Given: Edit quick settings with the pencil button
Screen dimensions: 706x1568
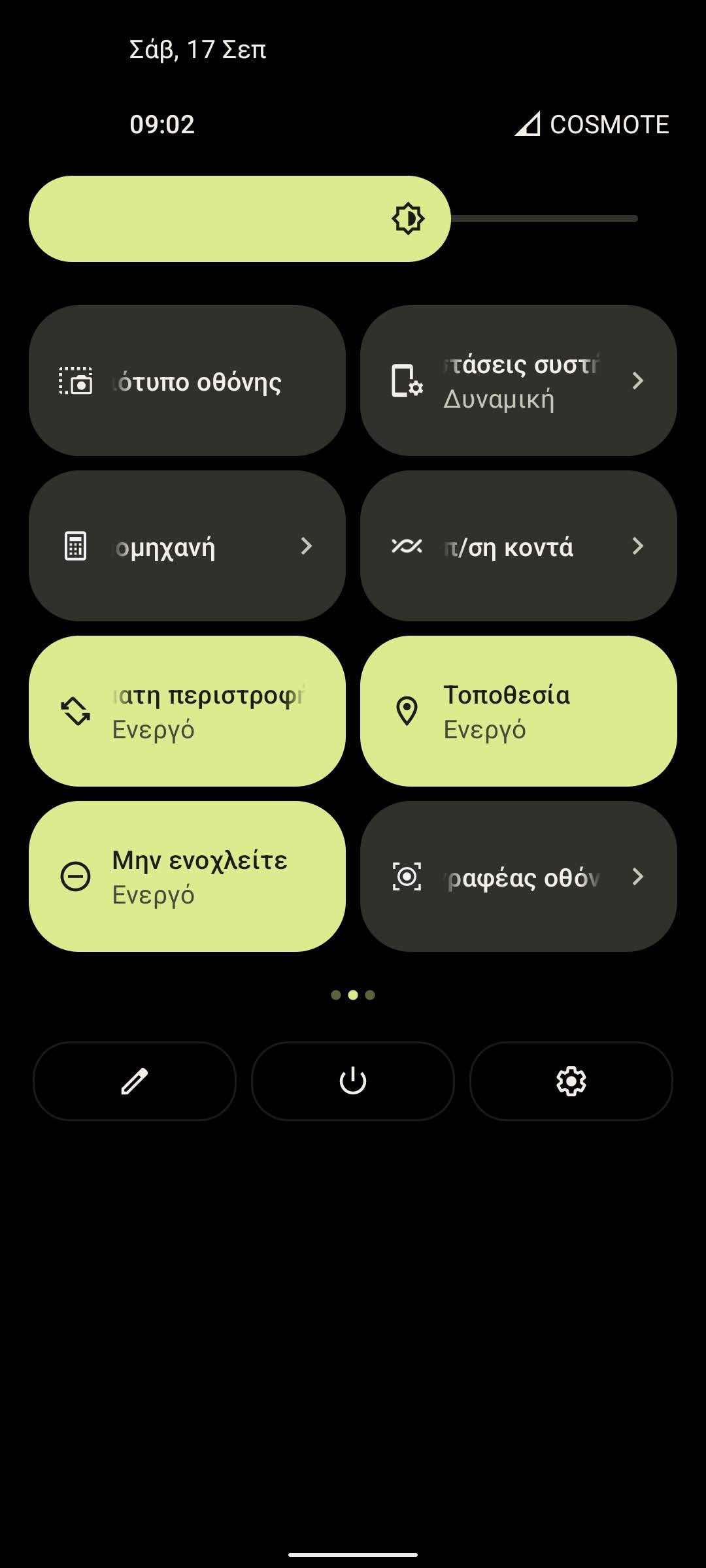Looking at the screenshot, I should 135,1081.
